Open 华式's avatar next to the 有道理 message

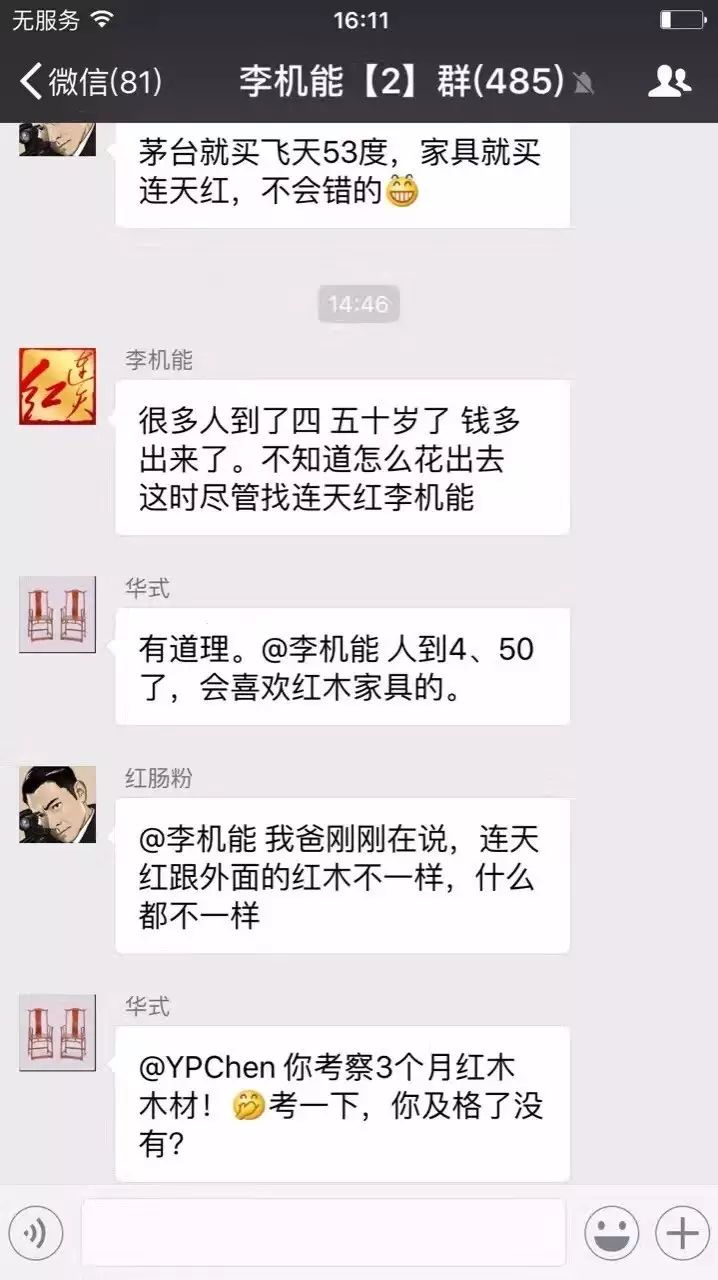(58, 614)
